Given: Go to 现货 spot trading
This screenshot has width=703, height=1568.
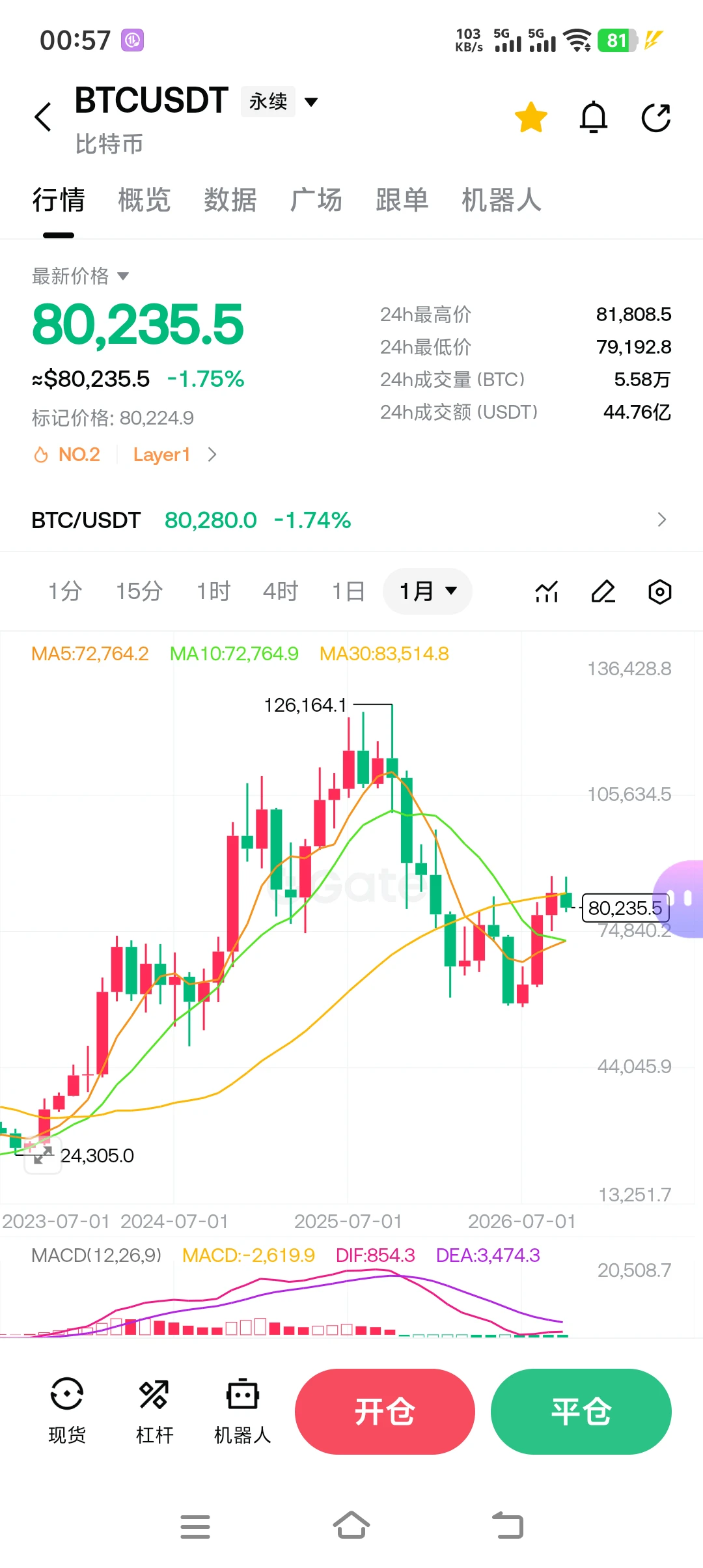Looking at the screenshot, I should [x=67, y=1410].
